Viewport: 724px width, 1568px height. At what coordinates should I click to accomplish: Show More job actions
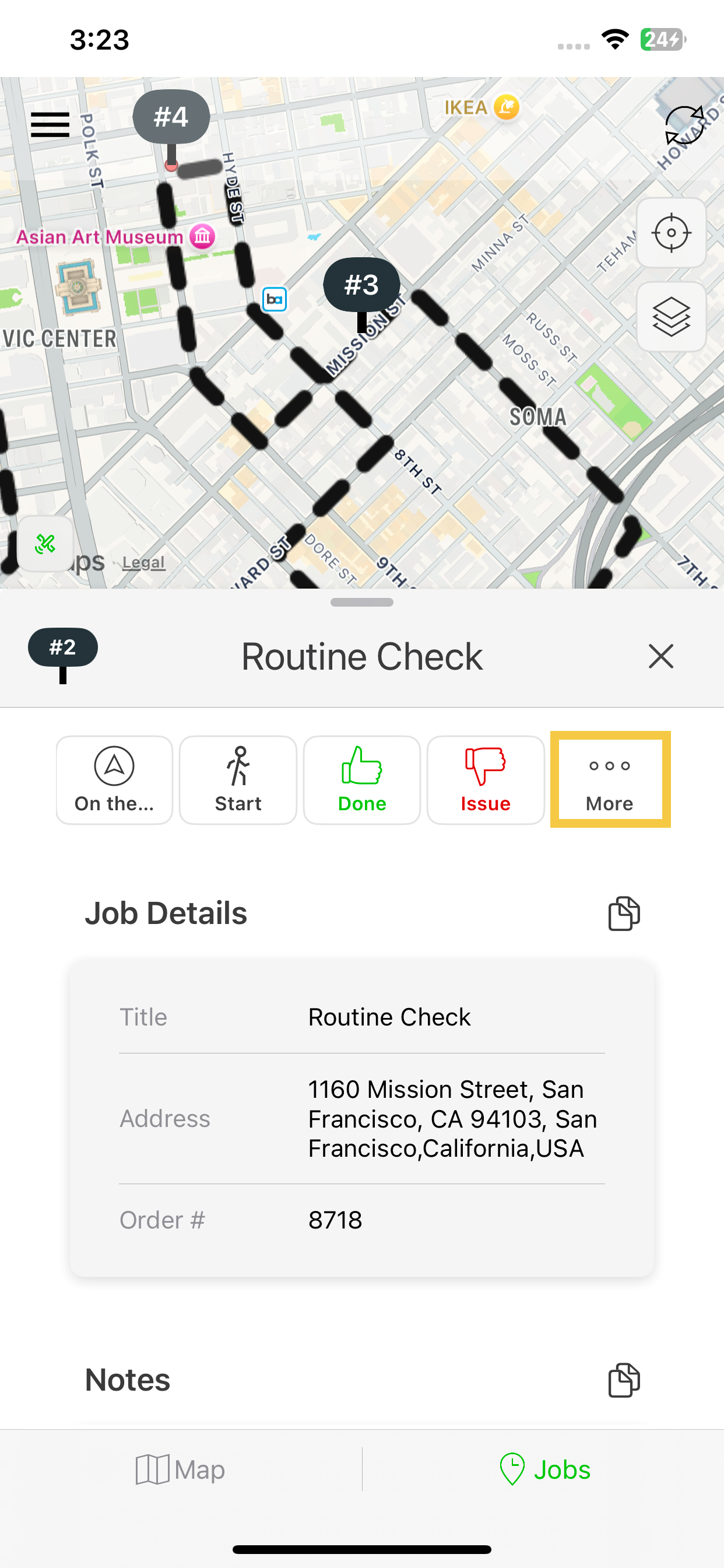pyautogui.click(x=610, y=780)
